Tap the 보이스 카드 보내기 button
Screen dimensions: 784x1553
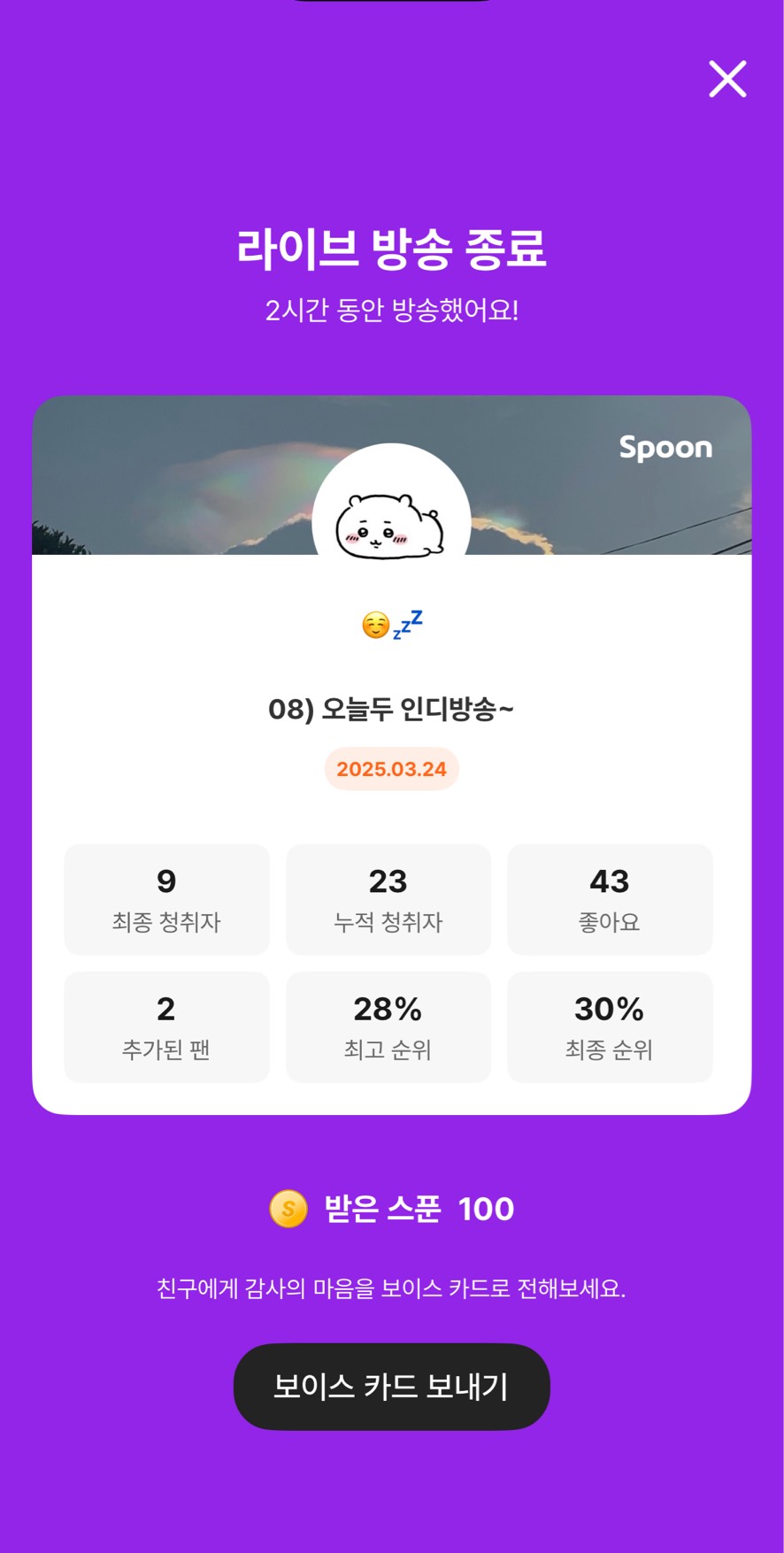tap(391, 1386)
